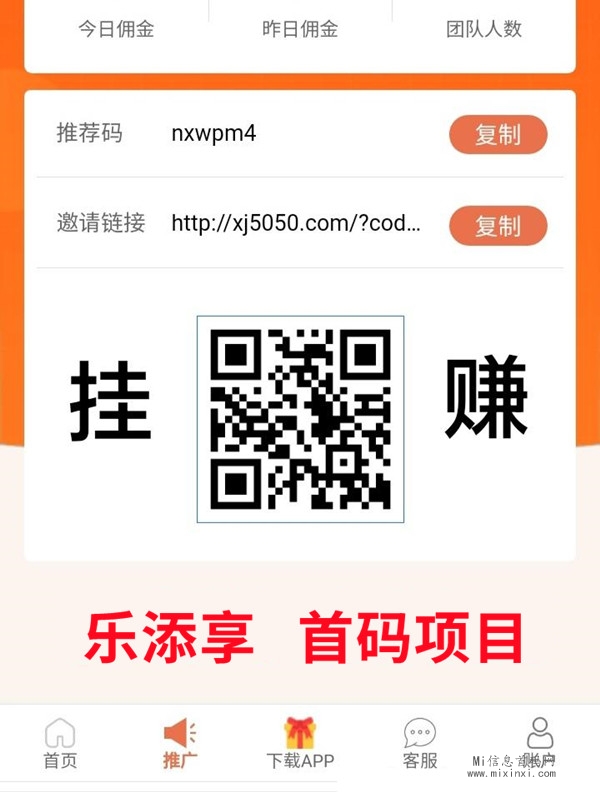Image resolution: width=600 pixels, height=792 pixels.
Task: Copy the referral code nxwpm4
Action: 498,135
